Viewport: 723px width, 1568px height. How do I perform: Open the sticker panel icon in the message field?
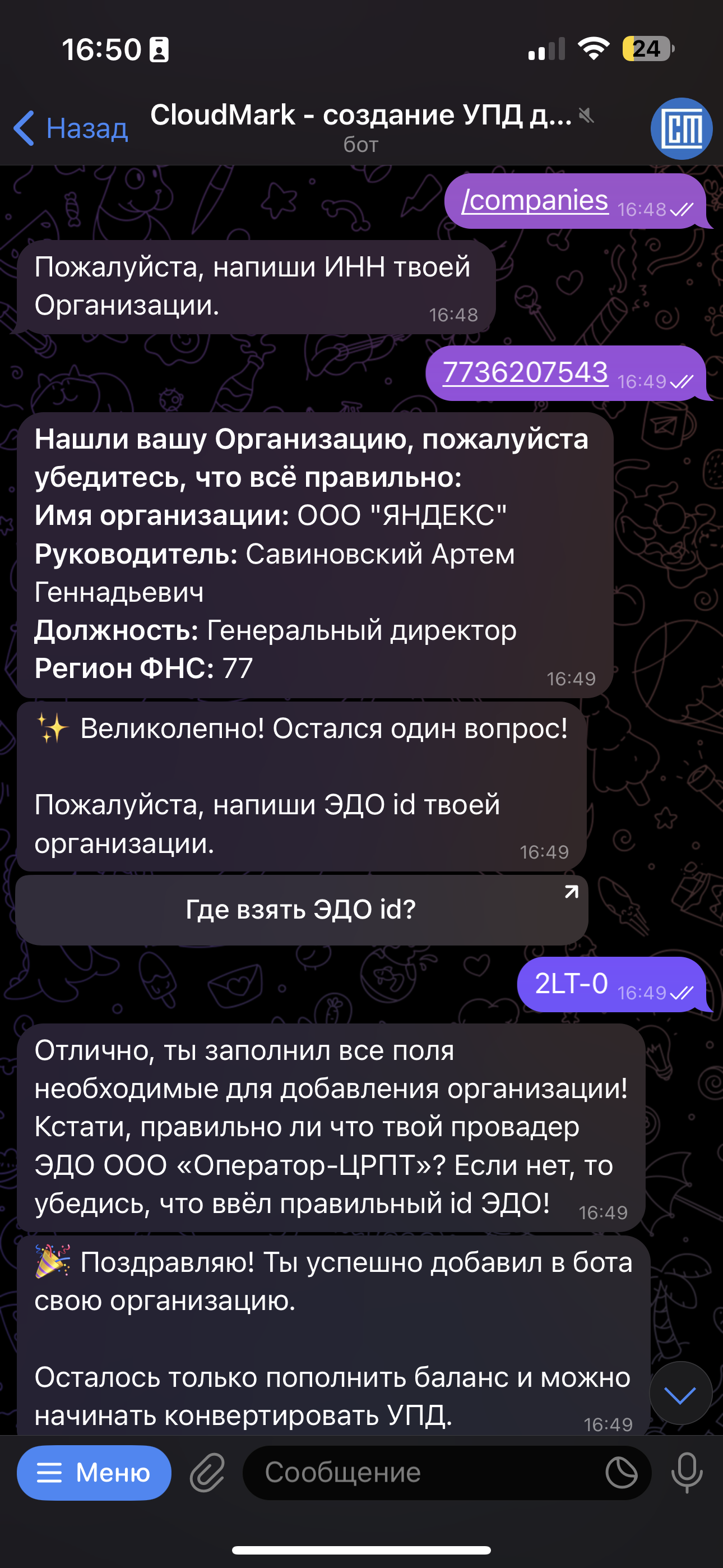point(622,1473)
